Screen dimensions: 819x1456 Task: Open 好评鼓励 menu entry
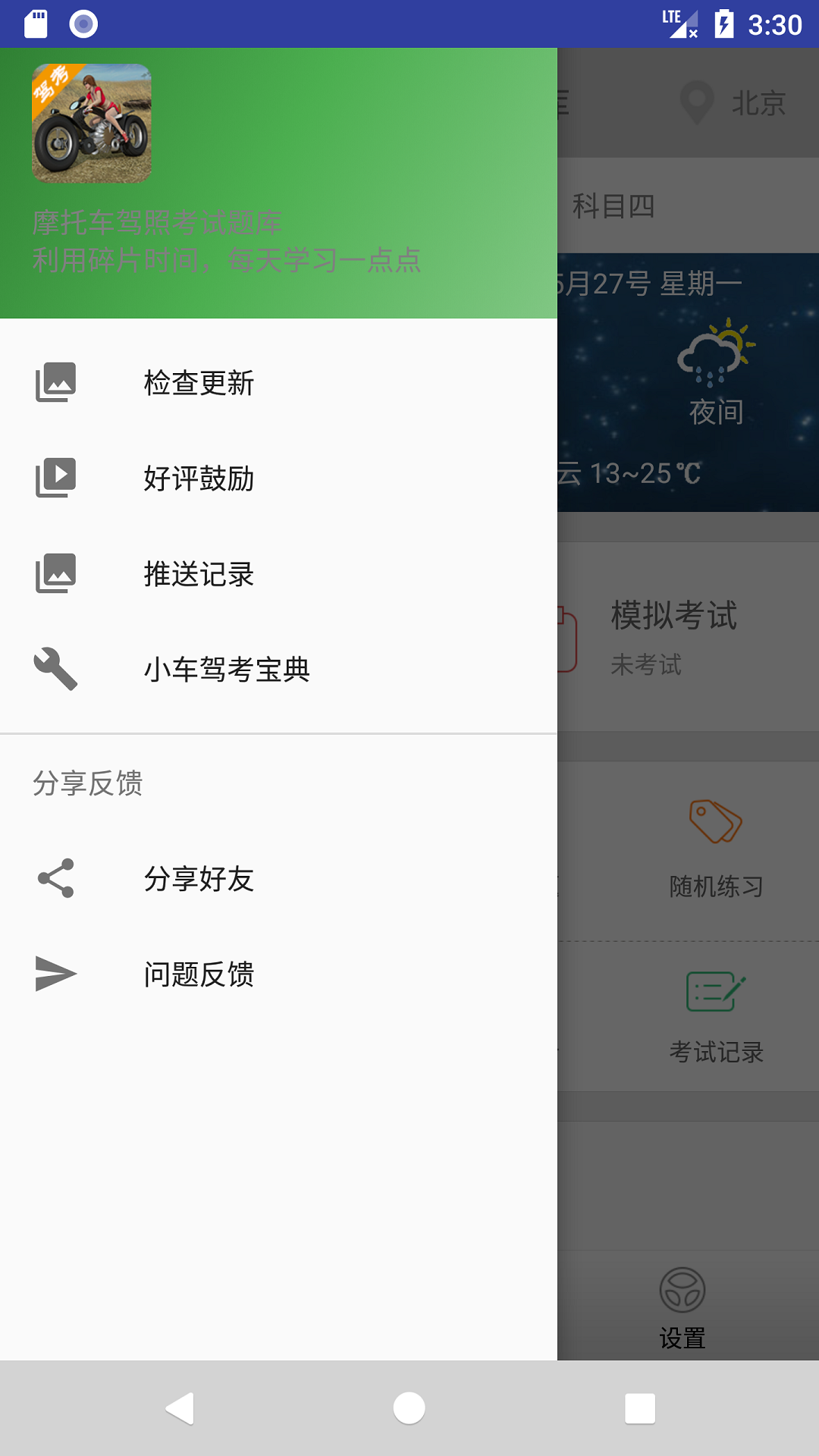(x=197, y=479)
